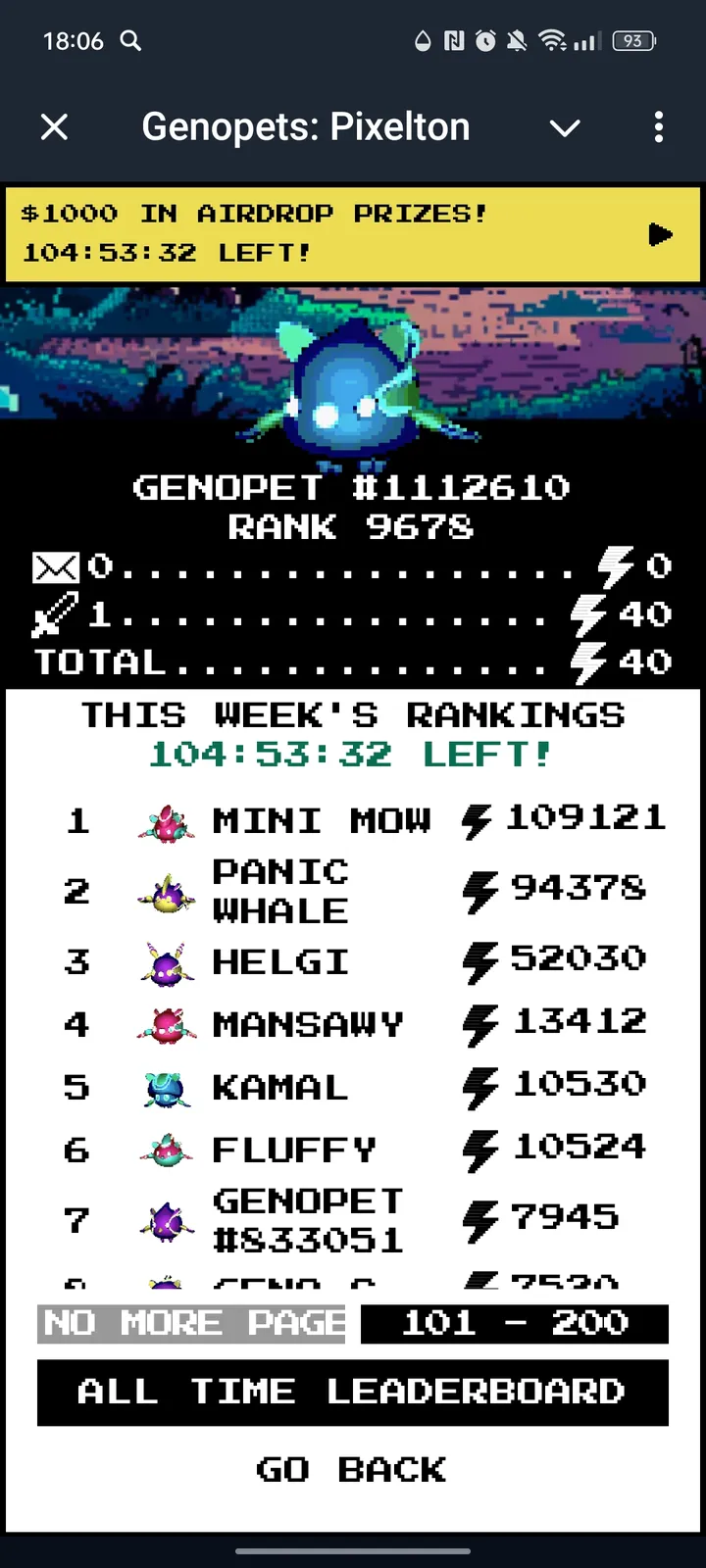Select Kamal's pet sprite

point(166,1088)
